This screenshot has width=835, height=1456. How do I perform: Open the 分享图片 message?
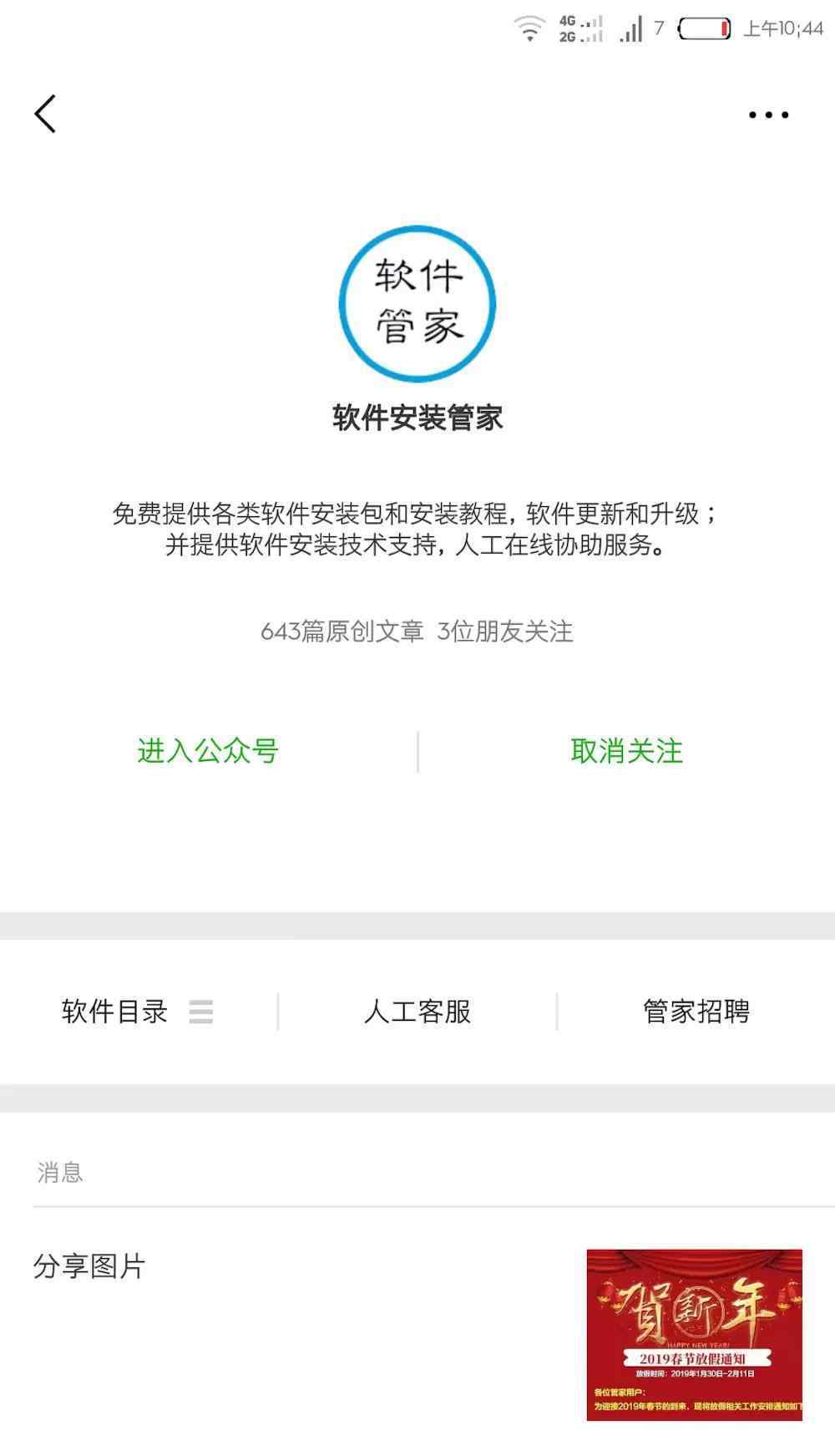tap(89, 1266)
